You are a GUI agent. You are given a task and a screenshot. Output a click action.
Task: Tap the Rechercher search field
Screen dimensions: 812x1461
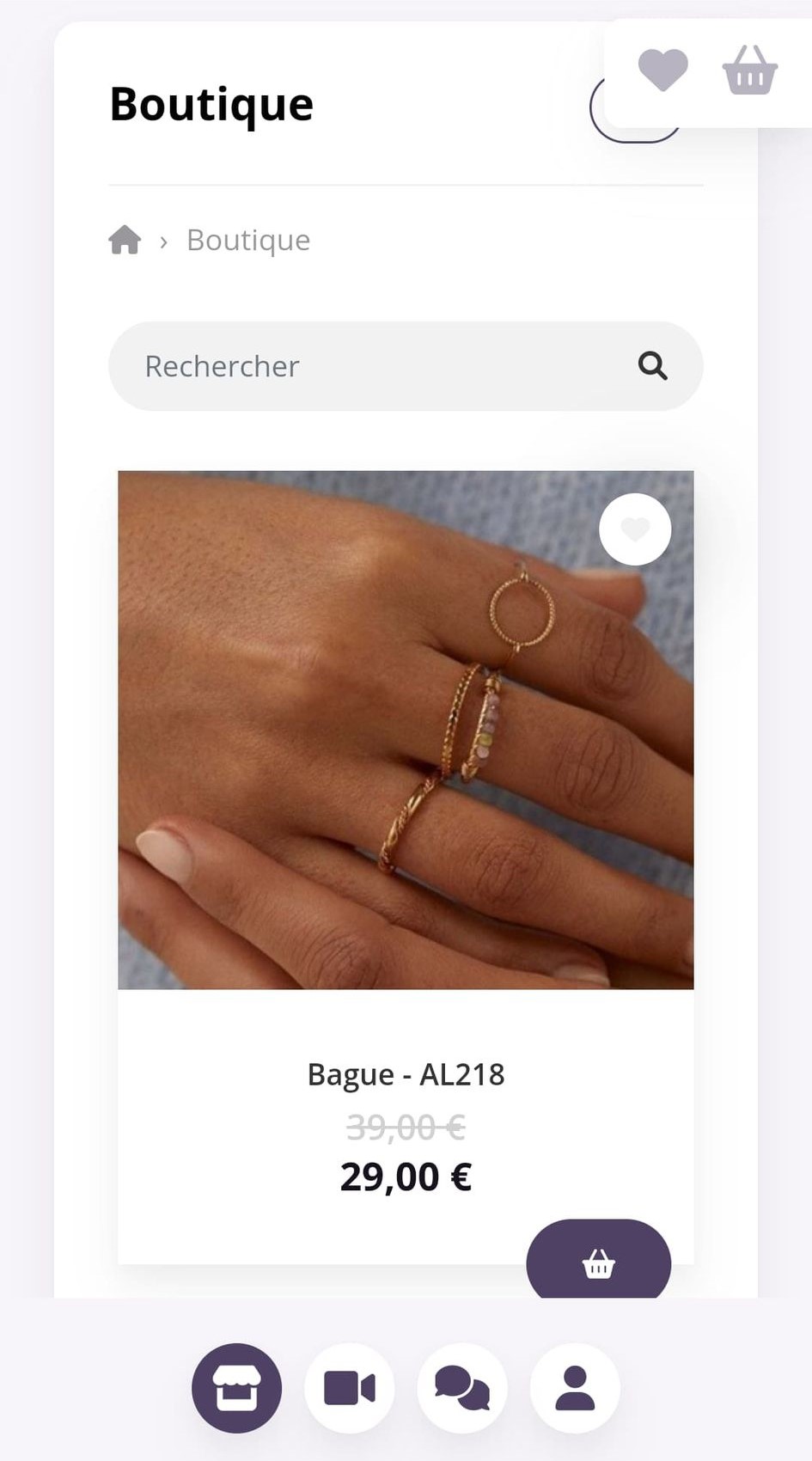pos(406,366)
